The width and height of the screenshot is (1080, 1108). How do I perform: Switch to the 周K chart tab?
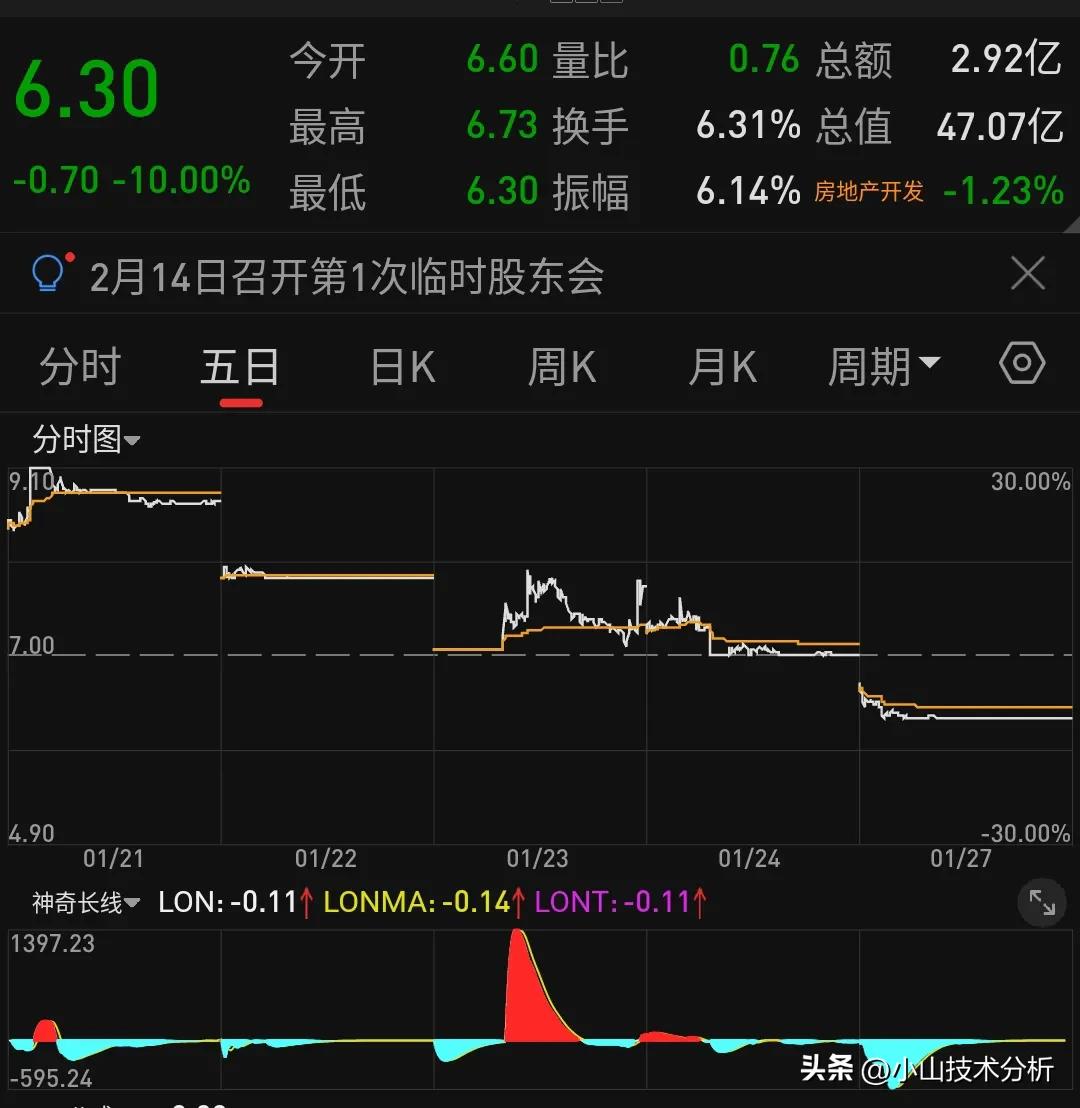(562, 367)
